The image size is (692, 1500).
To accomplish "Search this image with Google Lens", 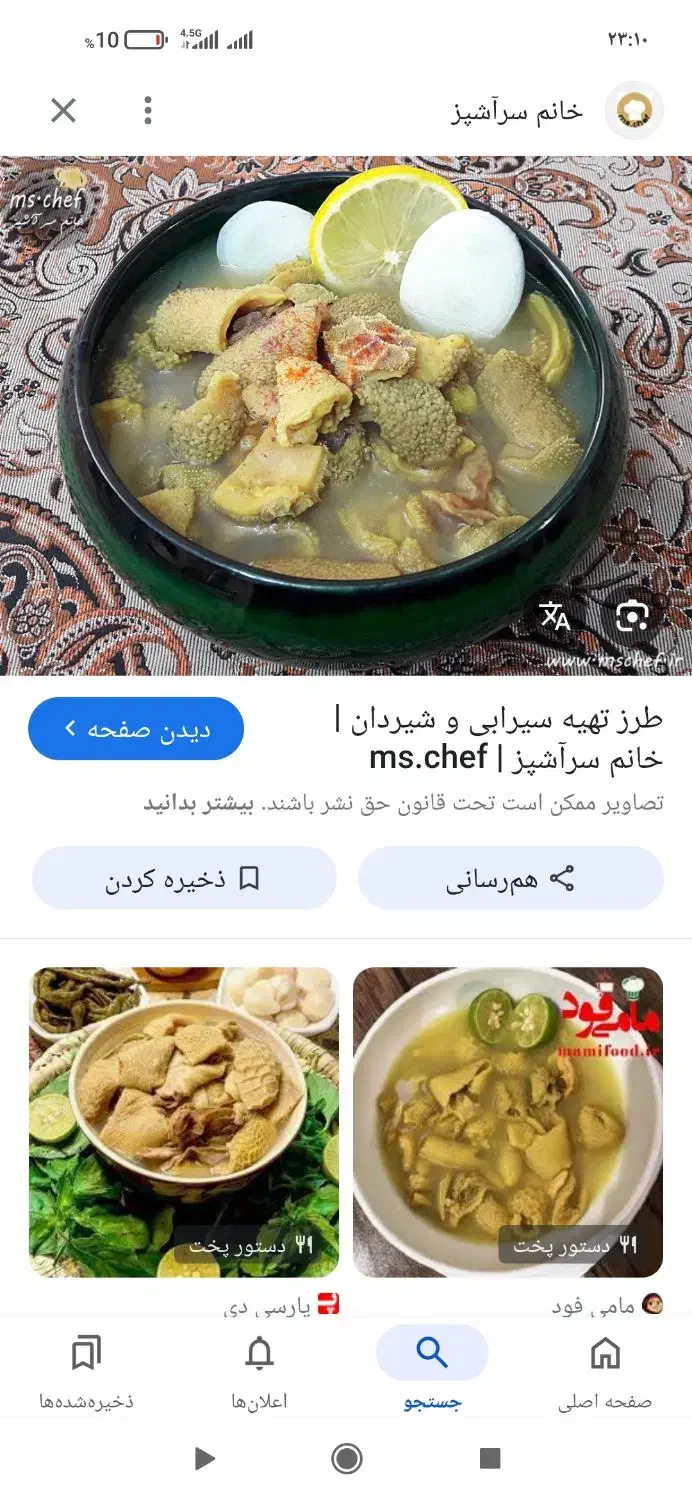I will 633,617.
